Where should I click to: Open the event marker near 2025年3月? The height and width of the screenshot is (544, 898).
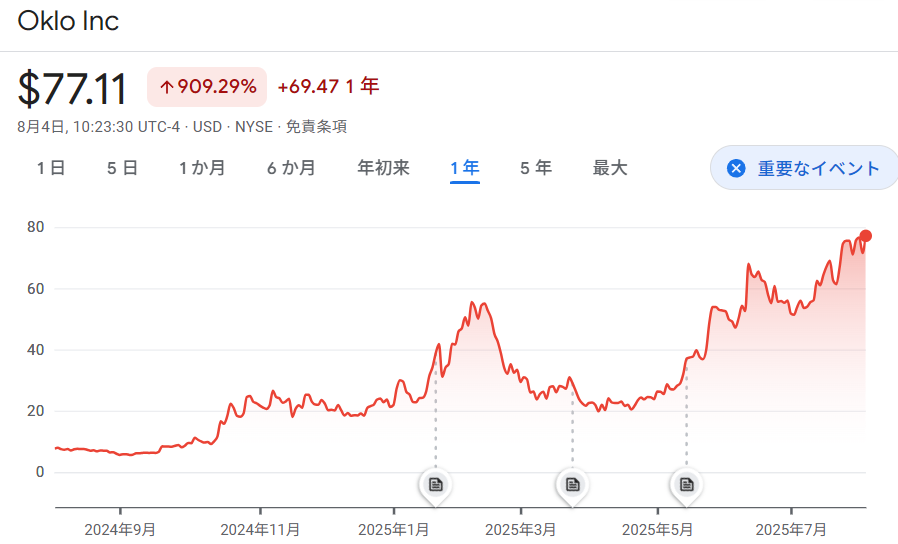[572, 485]
